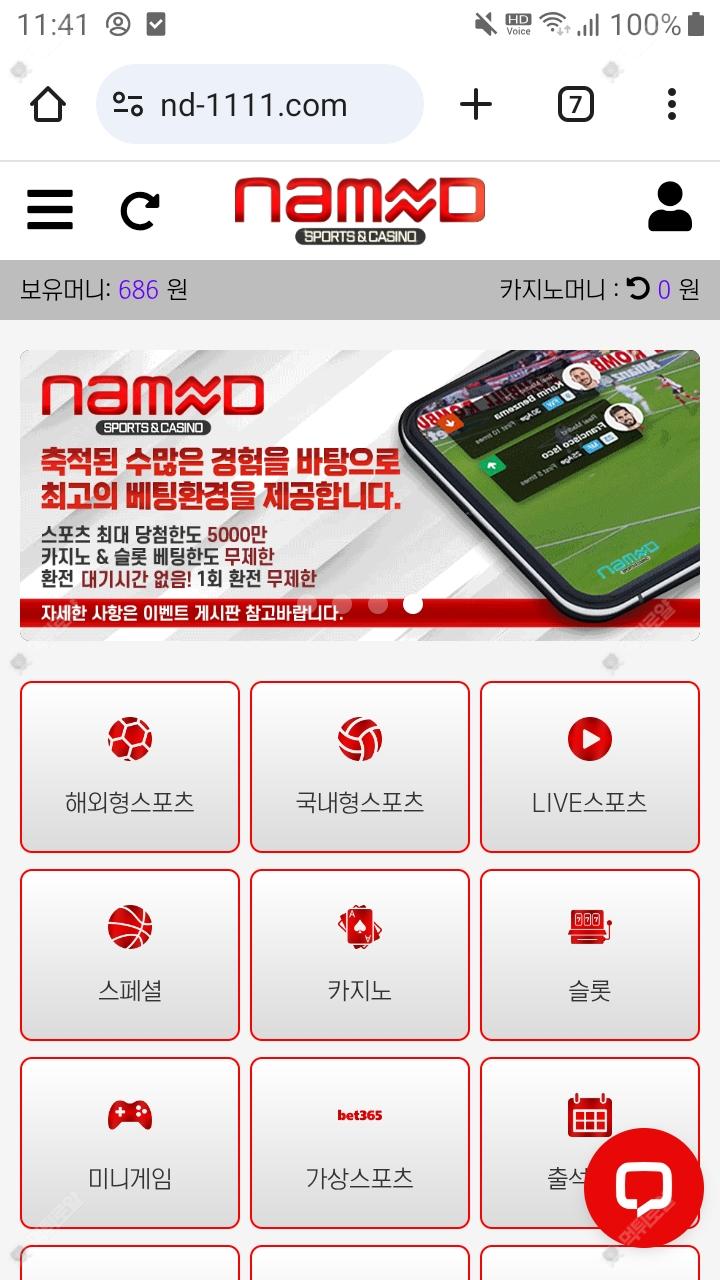
Task: Go to the browser home page
Action: click(x=48, y=104)
